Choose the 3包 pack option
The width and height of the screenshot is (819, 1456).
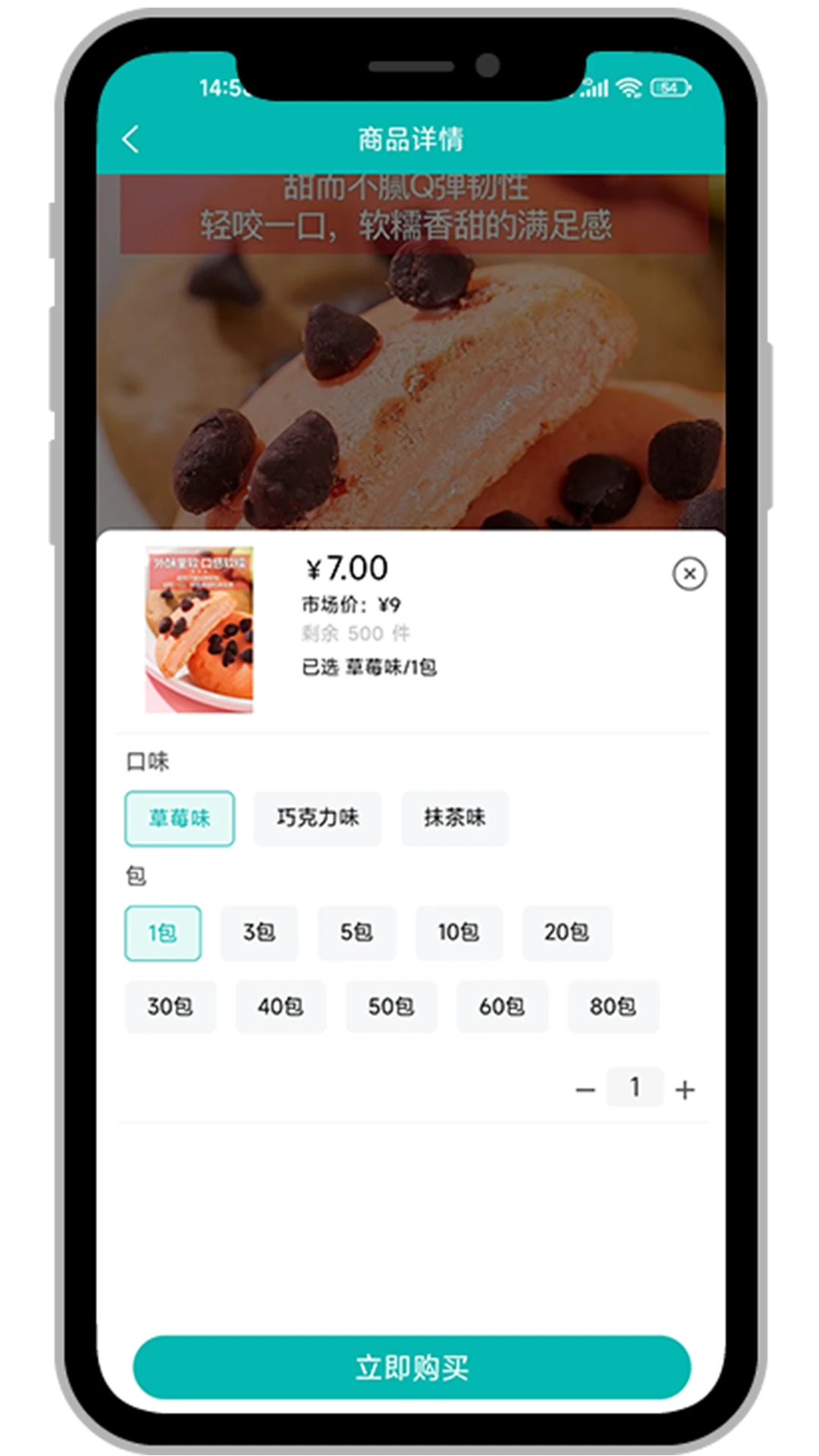[259, 933]
